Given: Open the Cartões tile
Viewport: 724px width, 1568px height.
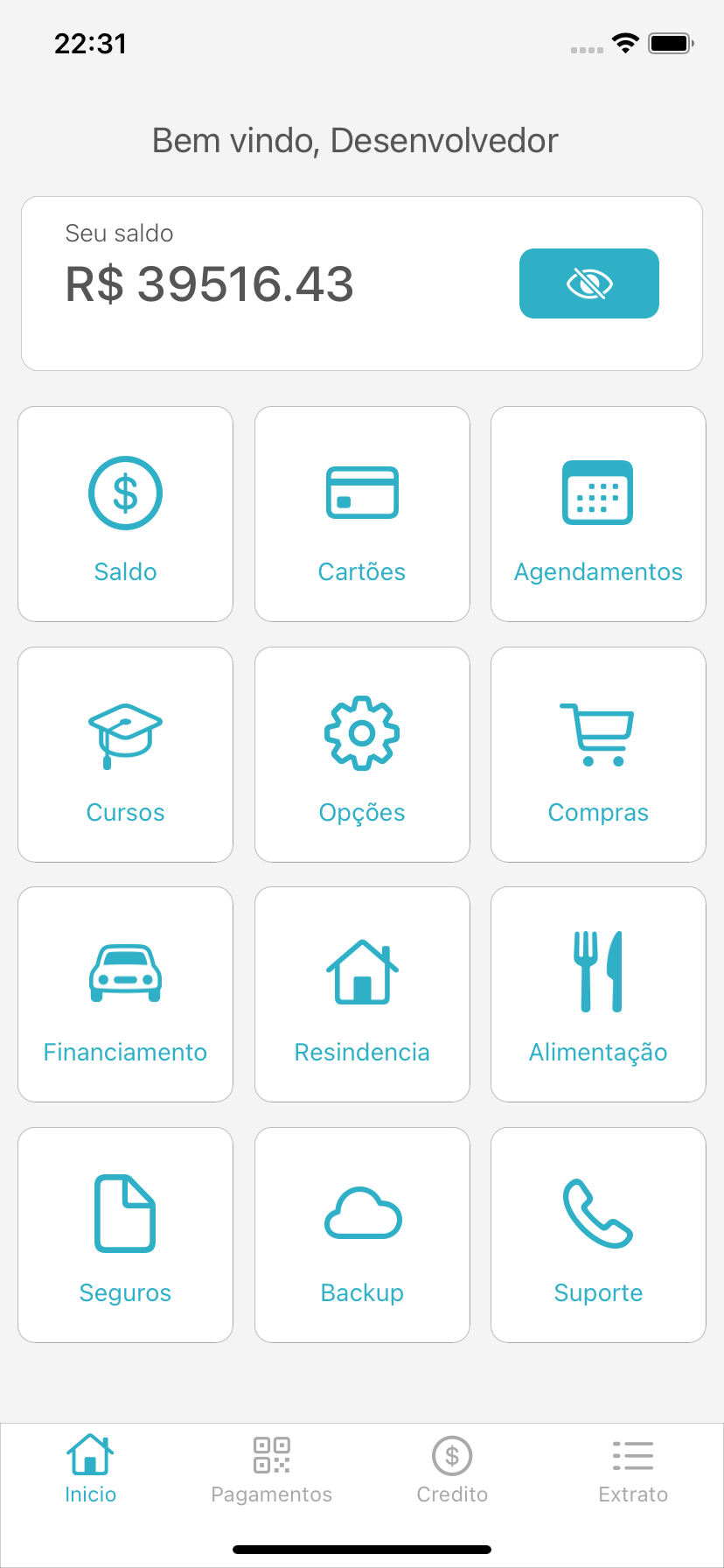Looking at the screenshot, I should pos(362,514).
